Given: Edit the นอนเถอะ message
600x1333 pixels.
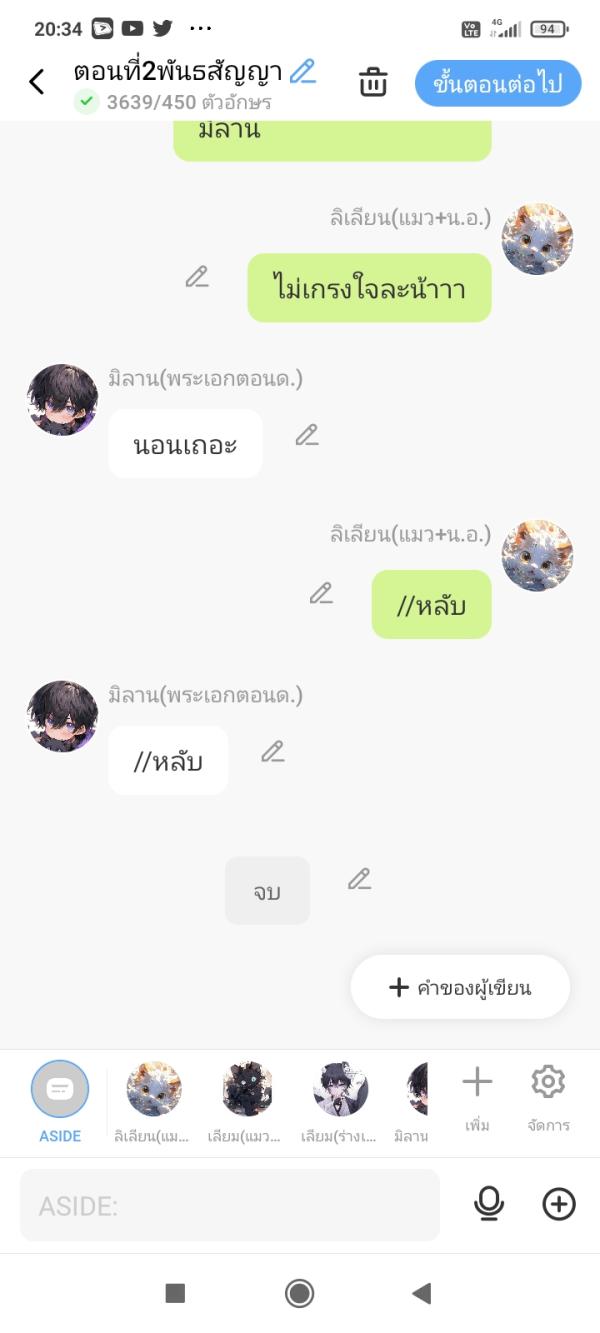Looking at the screenshot, I should tap(307, 435).
